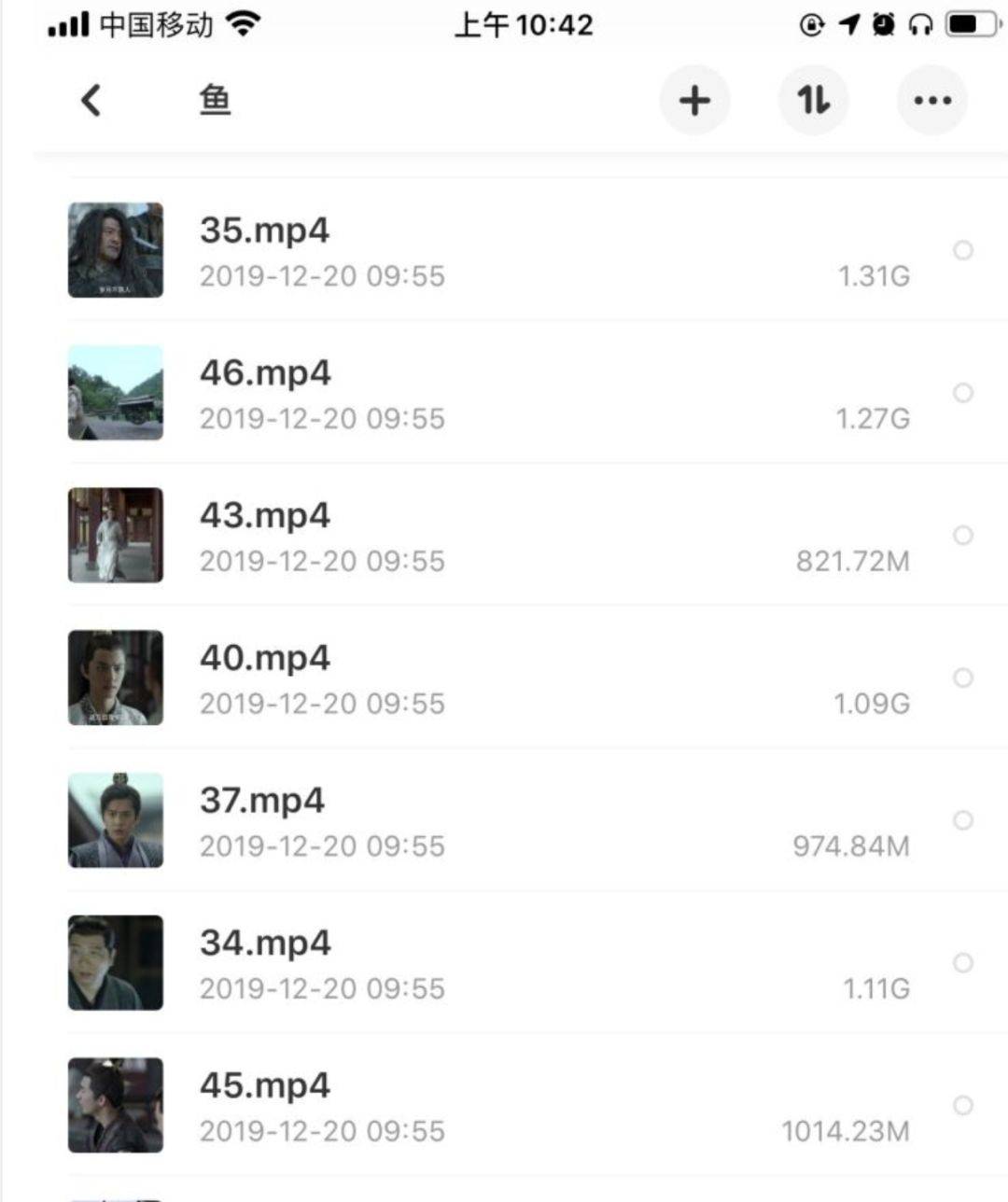Open the three-dot overflow menu
Viewport: 1008px width, 1202px height.
click(x=931, y=100)
